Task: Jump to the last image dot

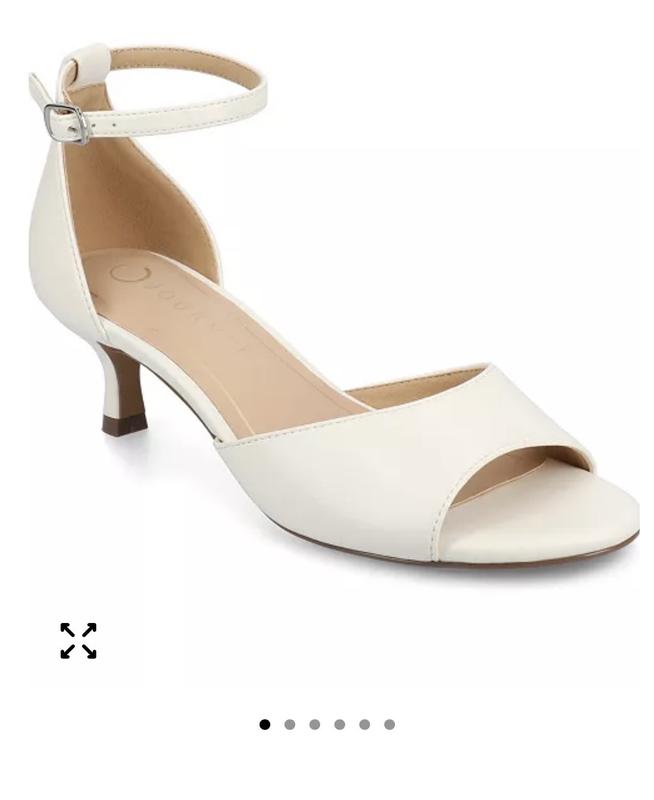Action: [389, 724]
